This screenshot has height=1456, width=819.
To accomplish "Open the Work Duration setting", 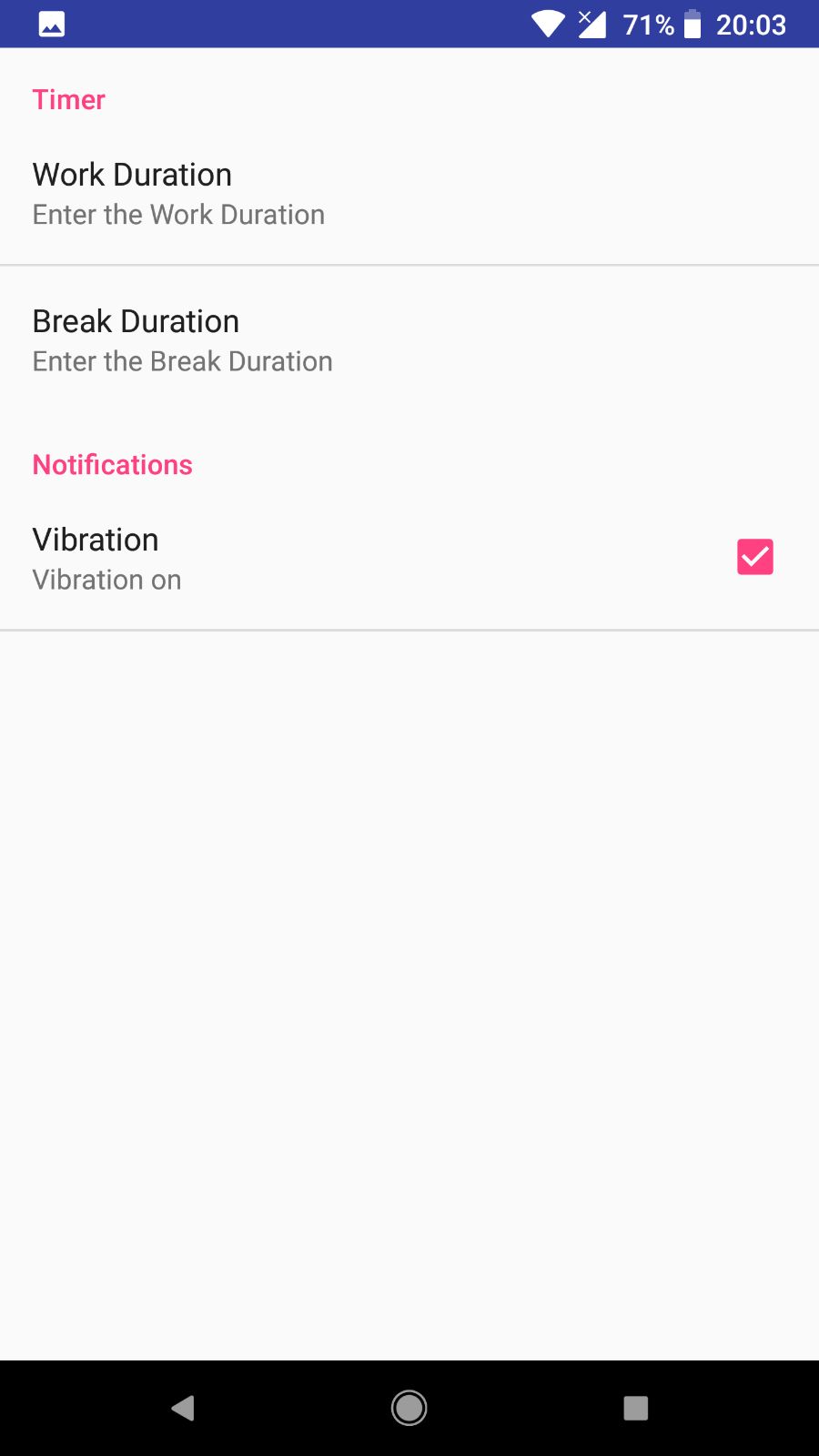I will 409,193.
